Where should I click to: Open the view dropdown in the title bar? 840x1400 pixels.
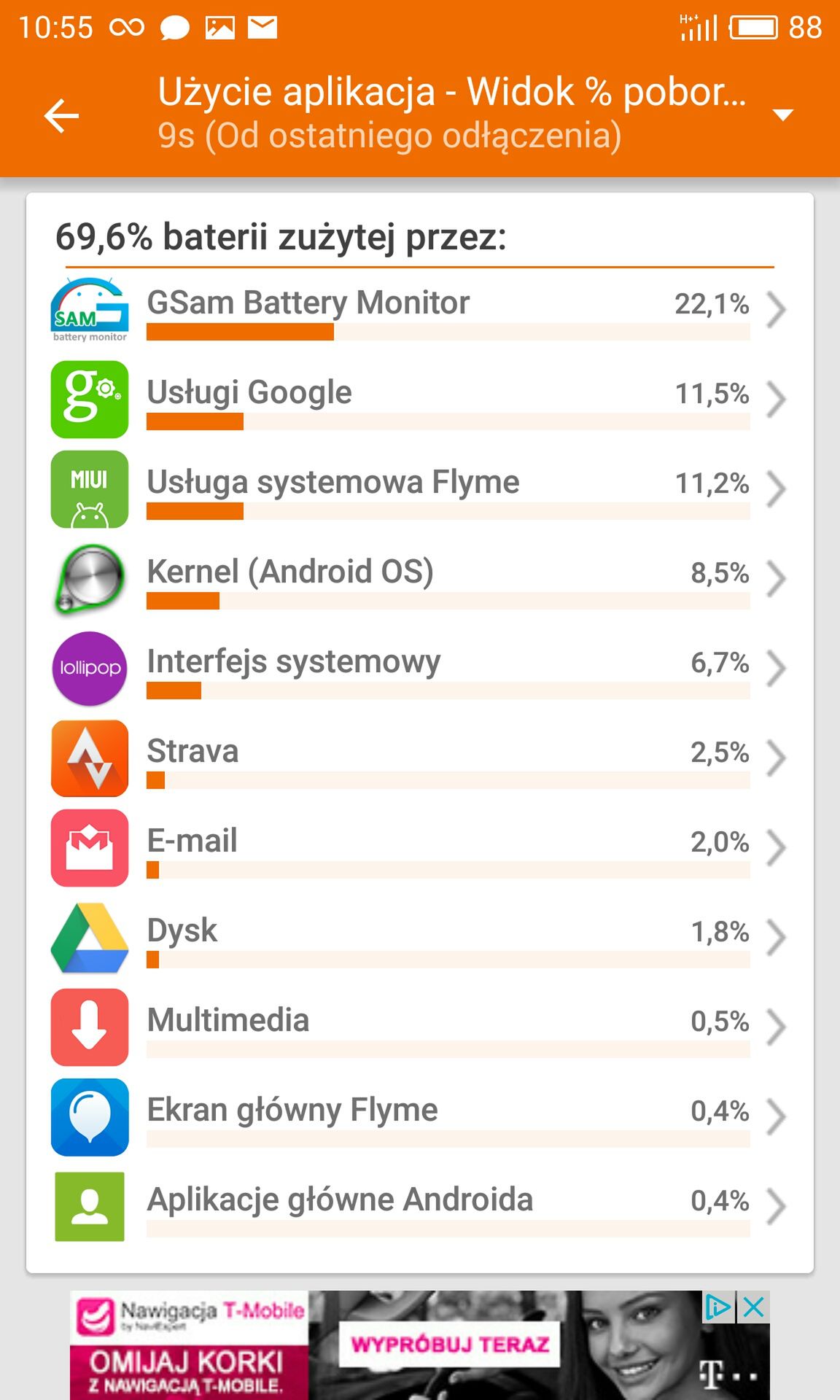(783, 115)
